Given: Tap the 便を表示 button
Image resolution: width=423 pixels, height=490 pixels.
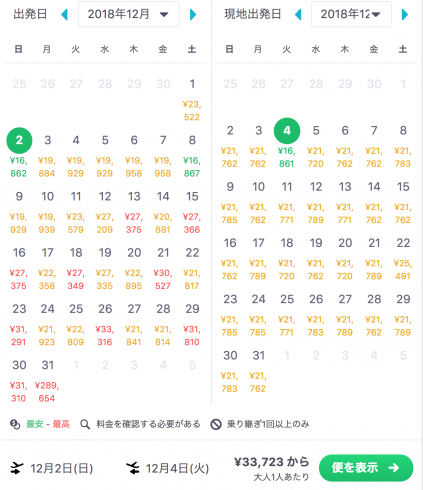Looking at the screenshot, I should (x=366, y=468).
